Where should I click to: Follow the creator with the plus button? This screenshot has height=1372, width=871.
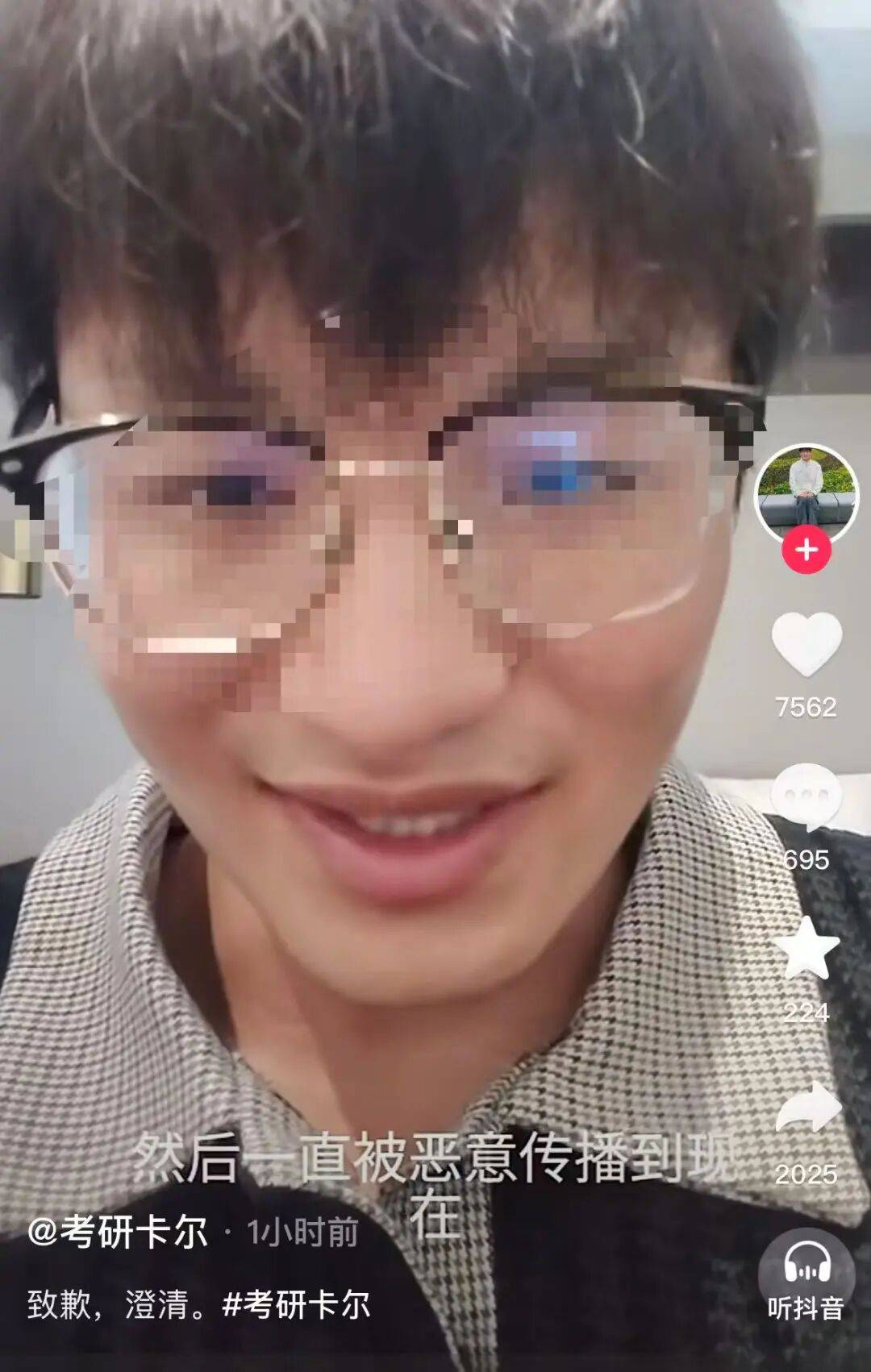[806, 551]
